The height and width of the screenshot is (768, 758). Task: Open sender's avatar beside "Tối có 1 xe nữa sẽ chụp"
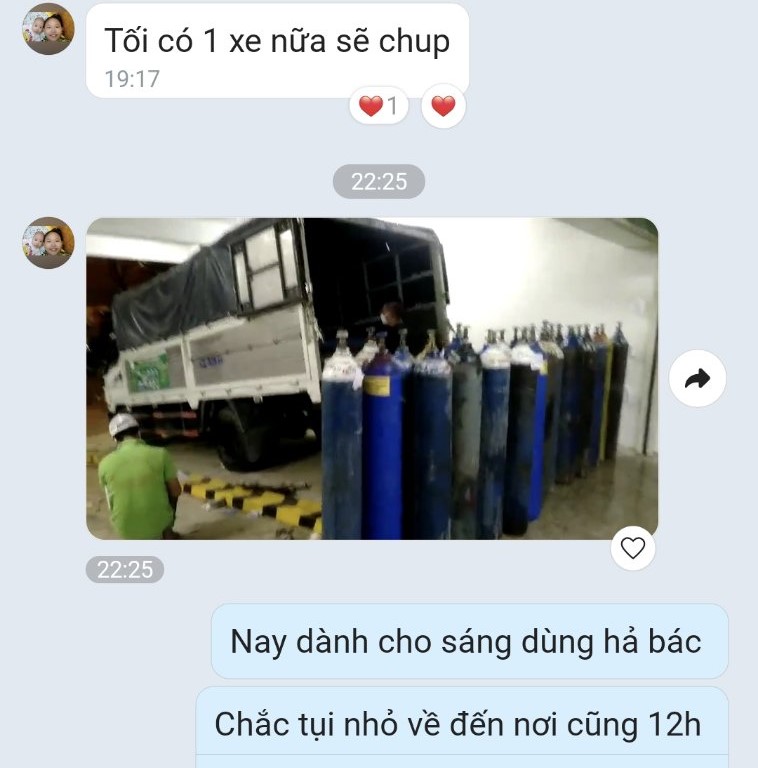48,29
